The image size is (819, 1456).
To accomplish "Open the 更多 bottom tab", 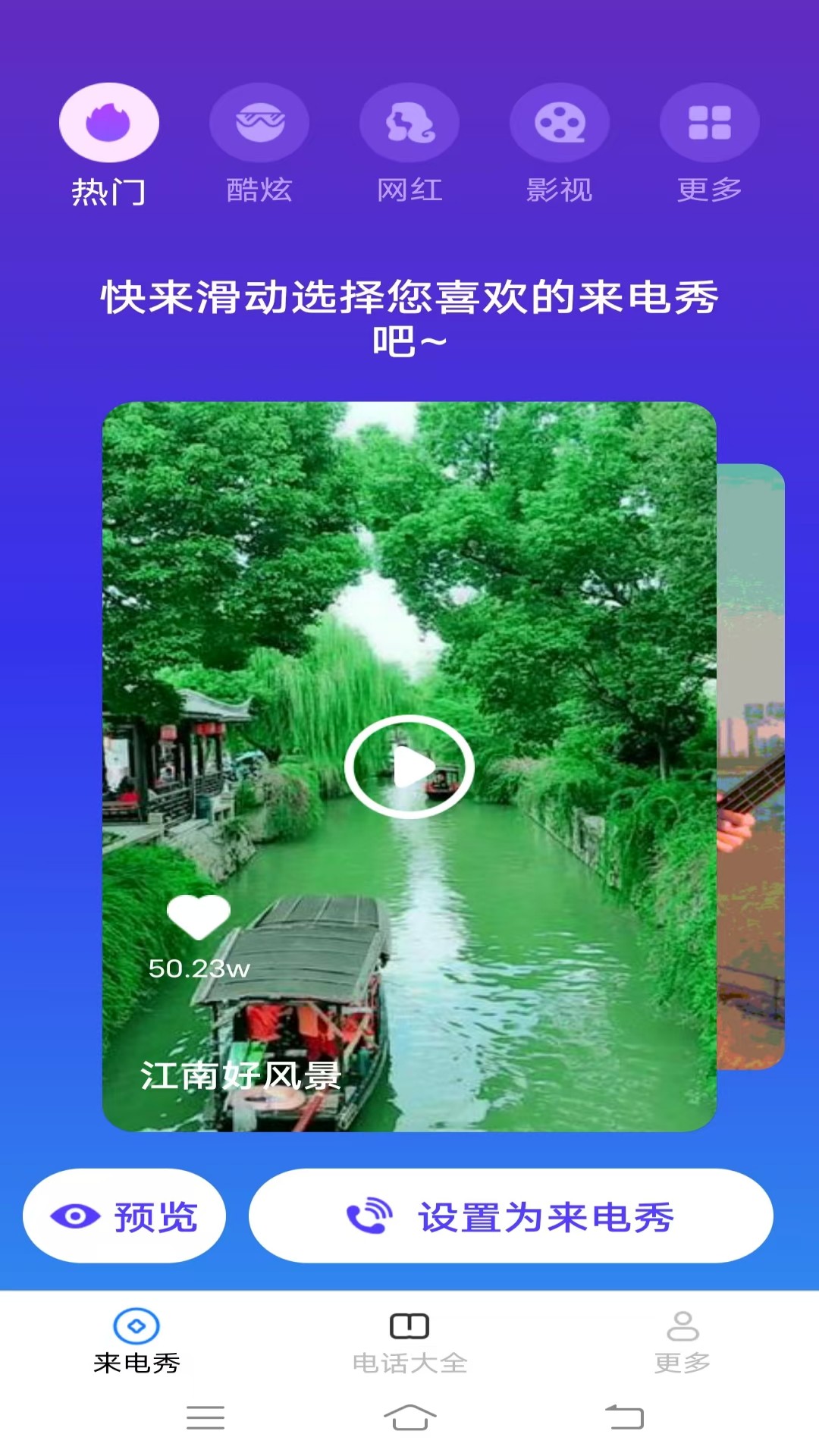I will tap(682, 1341).
